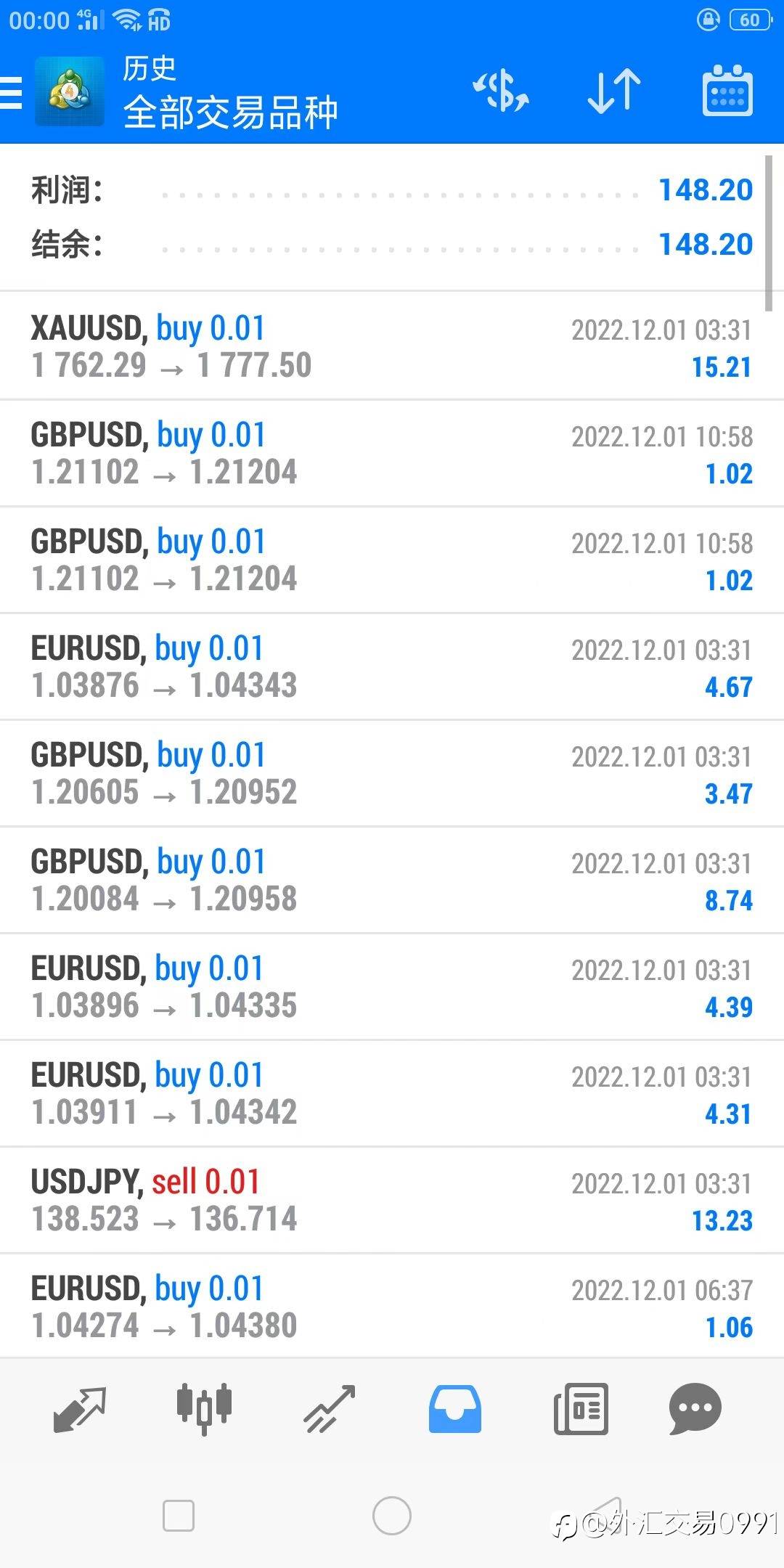This screenshot has width=784, height=1568.
Task: Open the side drawer menu
Action: 12,92
